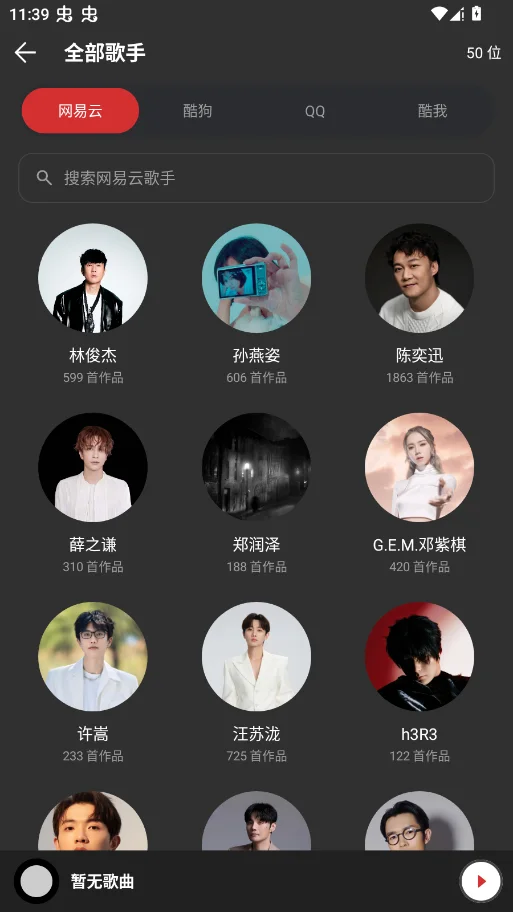This screenshot has width=513, height=912.
Task: Go back using the top-left arrow
Action: pos(26,52)
